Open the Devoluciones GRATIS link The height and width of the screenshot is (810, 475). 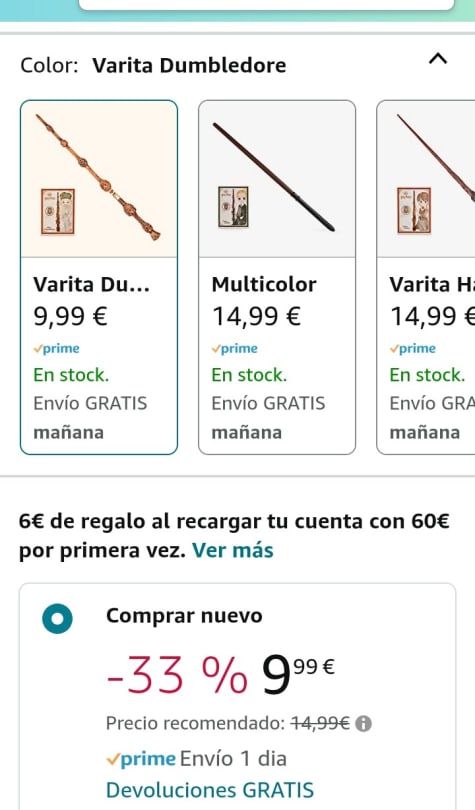pos(210,790)
